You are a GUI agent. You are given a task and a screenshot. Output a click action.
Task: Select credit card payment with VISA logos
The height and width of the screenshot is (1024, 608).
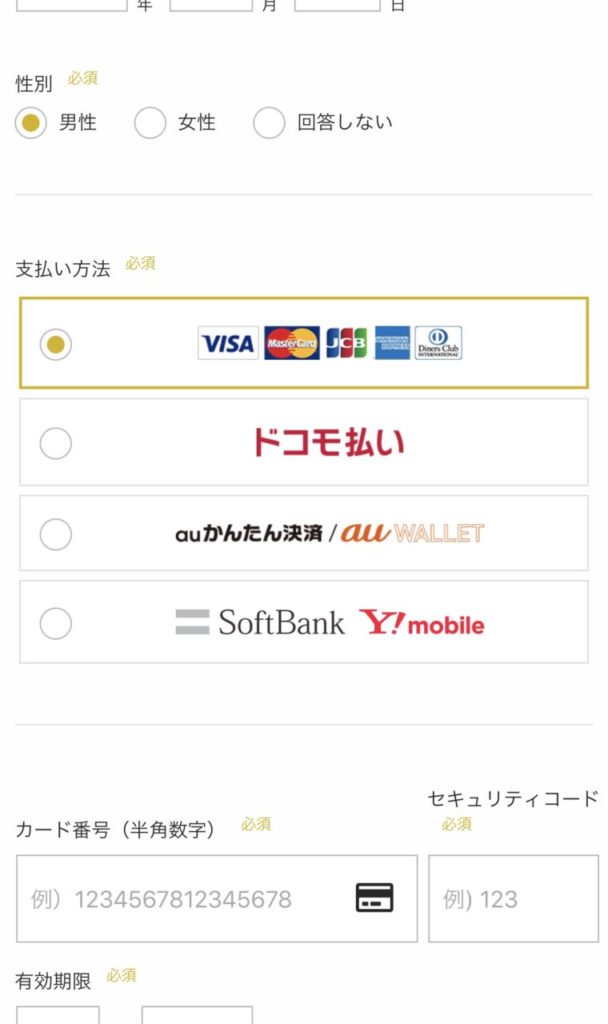tap(56, 344)
